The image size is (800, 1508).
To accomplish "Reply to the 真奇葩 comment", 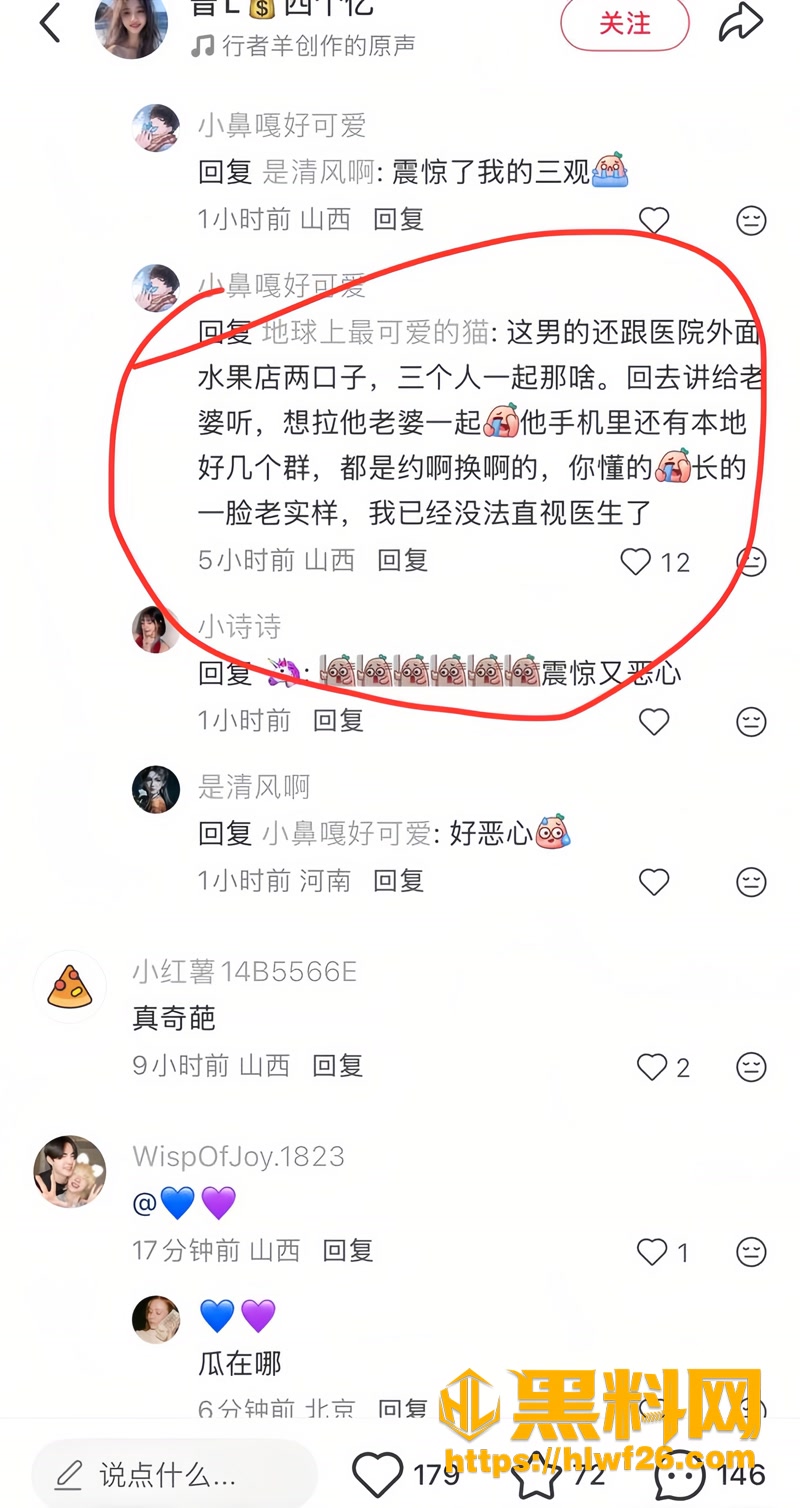I will tap(338, 1066).
